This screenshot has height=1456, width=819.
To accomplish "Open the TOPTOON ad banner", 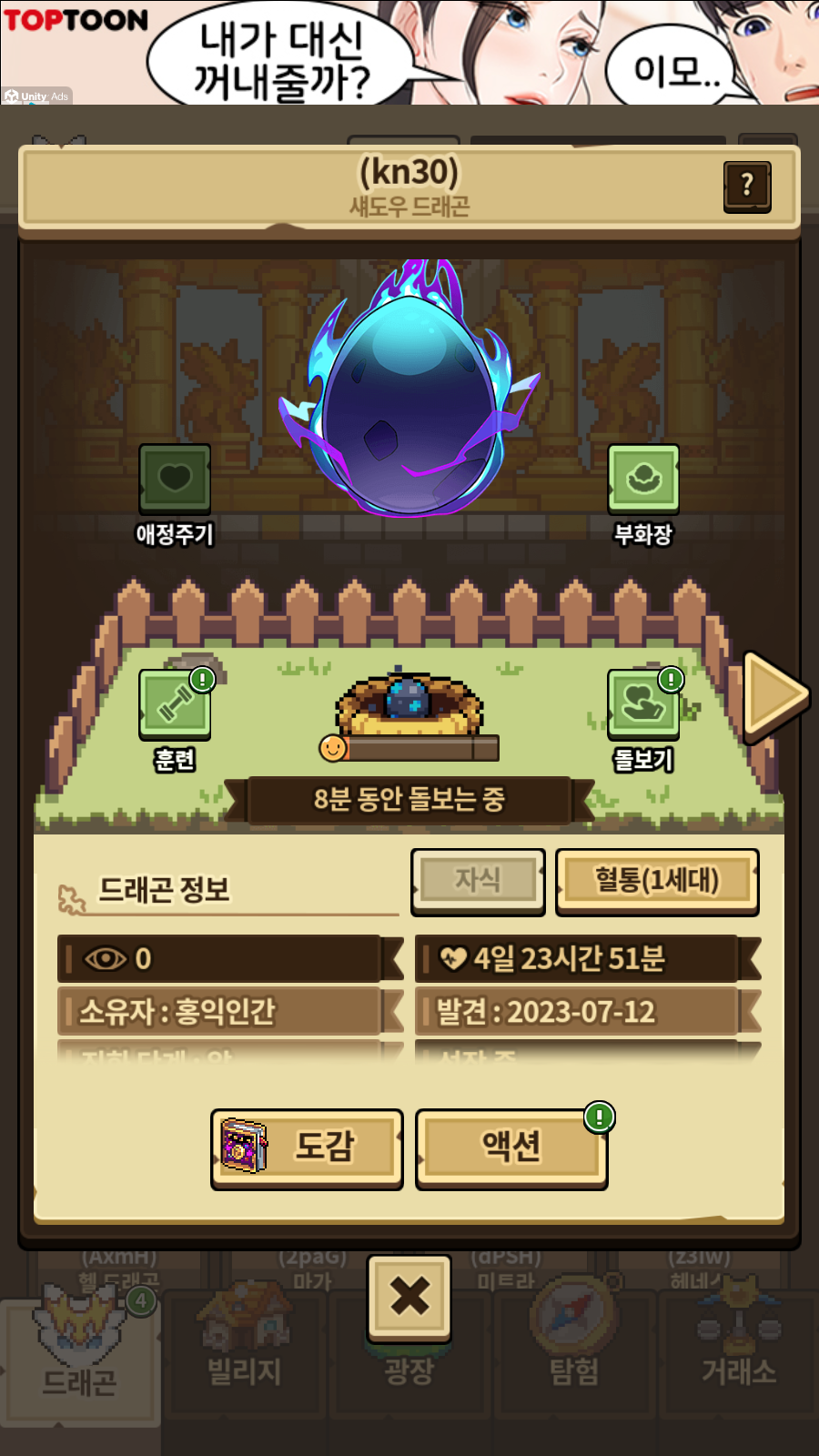I will coord(409,52).
